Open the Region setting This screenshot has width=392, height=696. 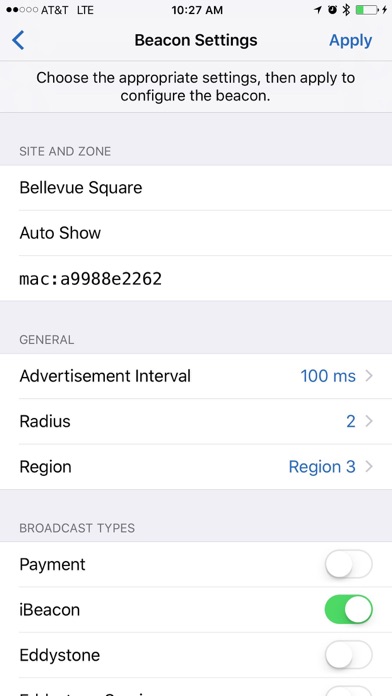[x=196, y=467]
